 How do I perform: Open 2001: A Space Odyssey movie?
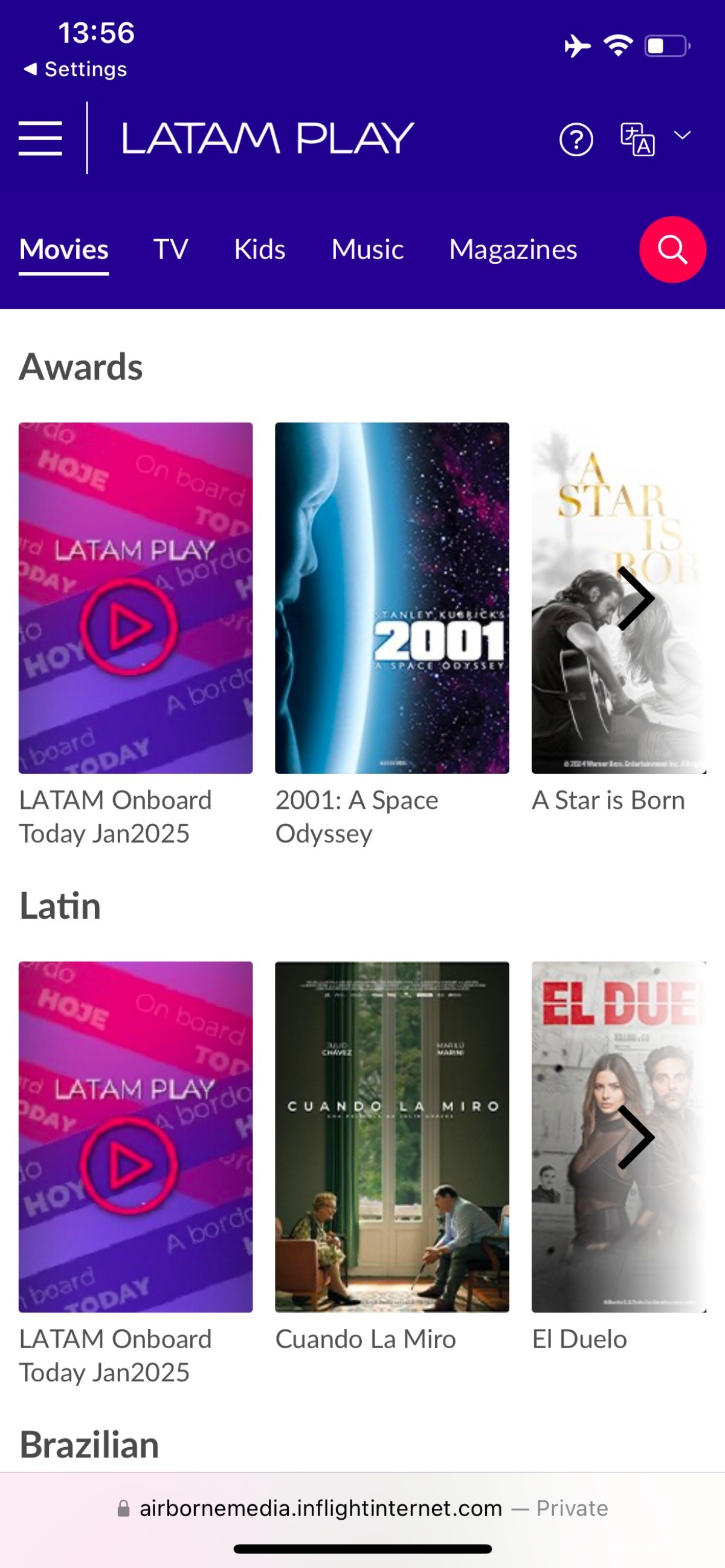391,598
